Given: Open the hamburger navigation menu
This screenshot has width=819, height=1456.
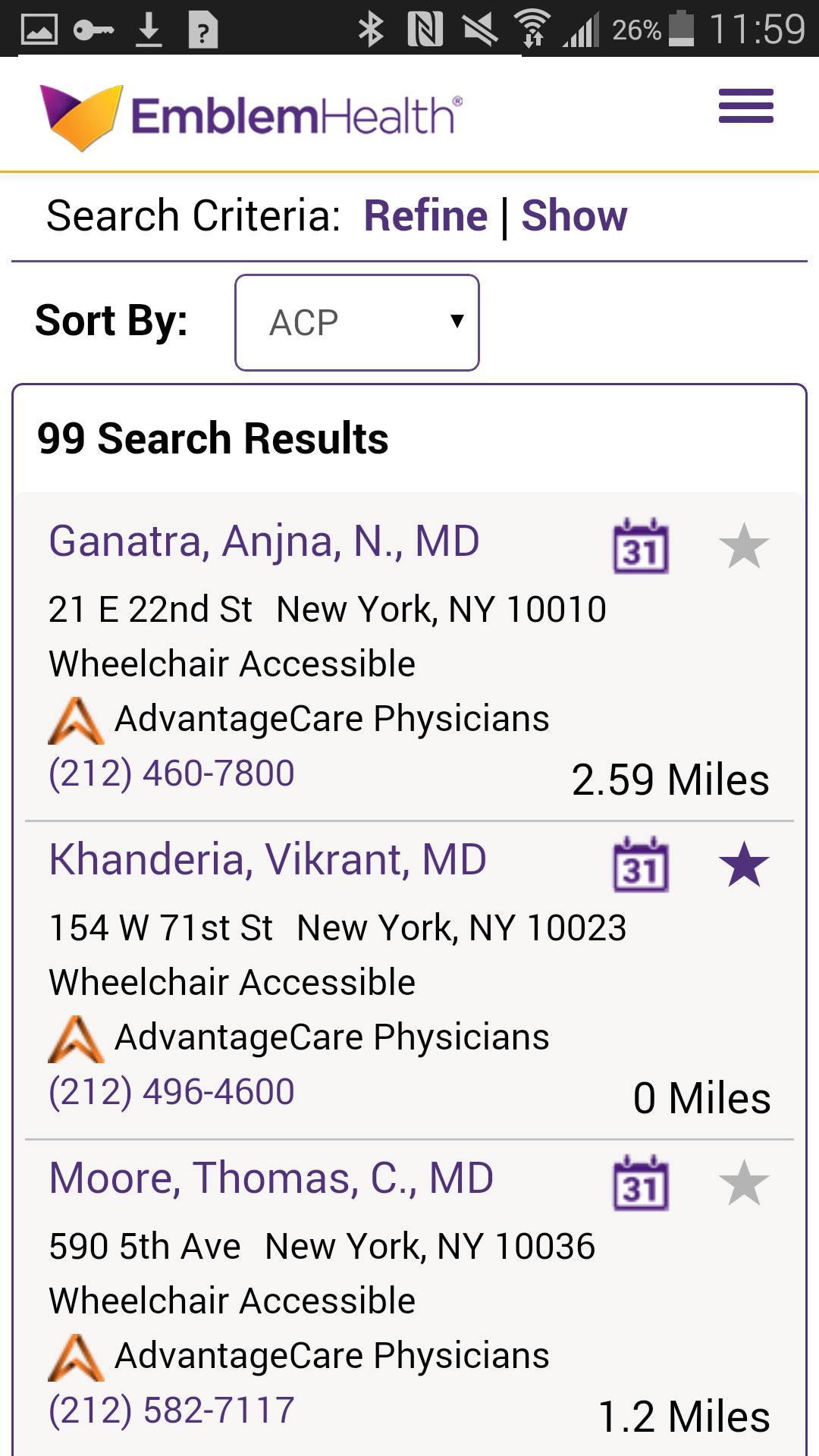Looking at the screenshot, I should 745,106.
